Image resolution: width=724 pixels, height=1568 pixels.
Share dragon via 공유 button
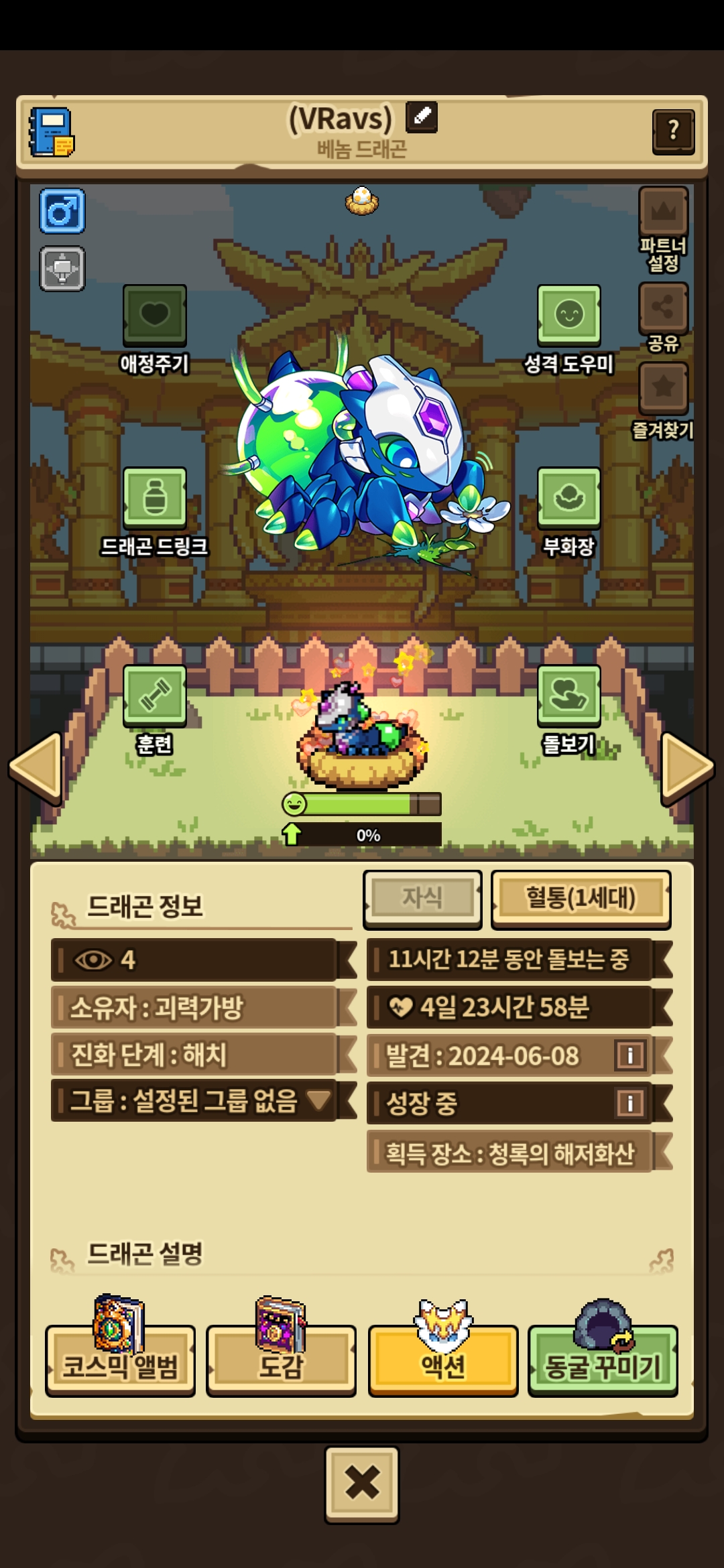pyautogui.click(x=663, y=308)
